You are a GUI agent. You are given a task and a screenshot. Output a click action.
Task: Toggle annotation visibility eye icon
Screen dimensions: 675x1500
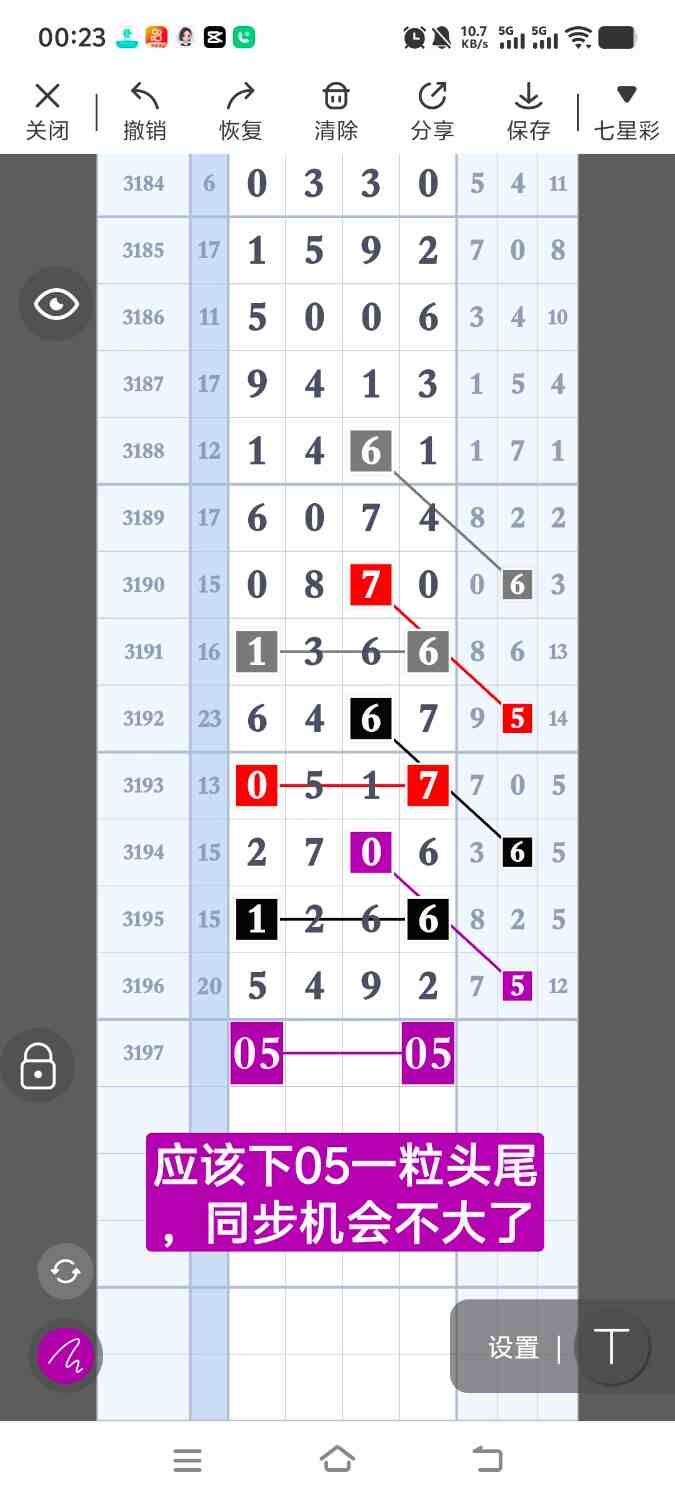pos(56,303)
